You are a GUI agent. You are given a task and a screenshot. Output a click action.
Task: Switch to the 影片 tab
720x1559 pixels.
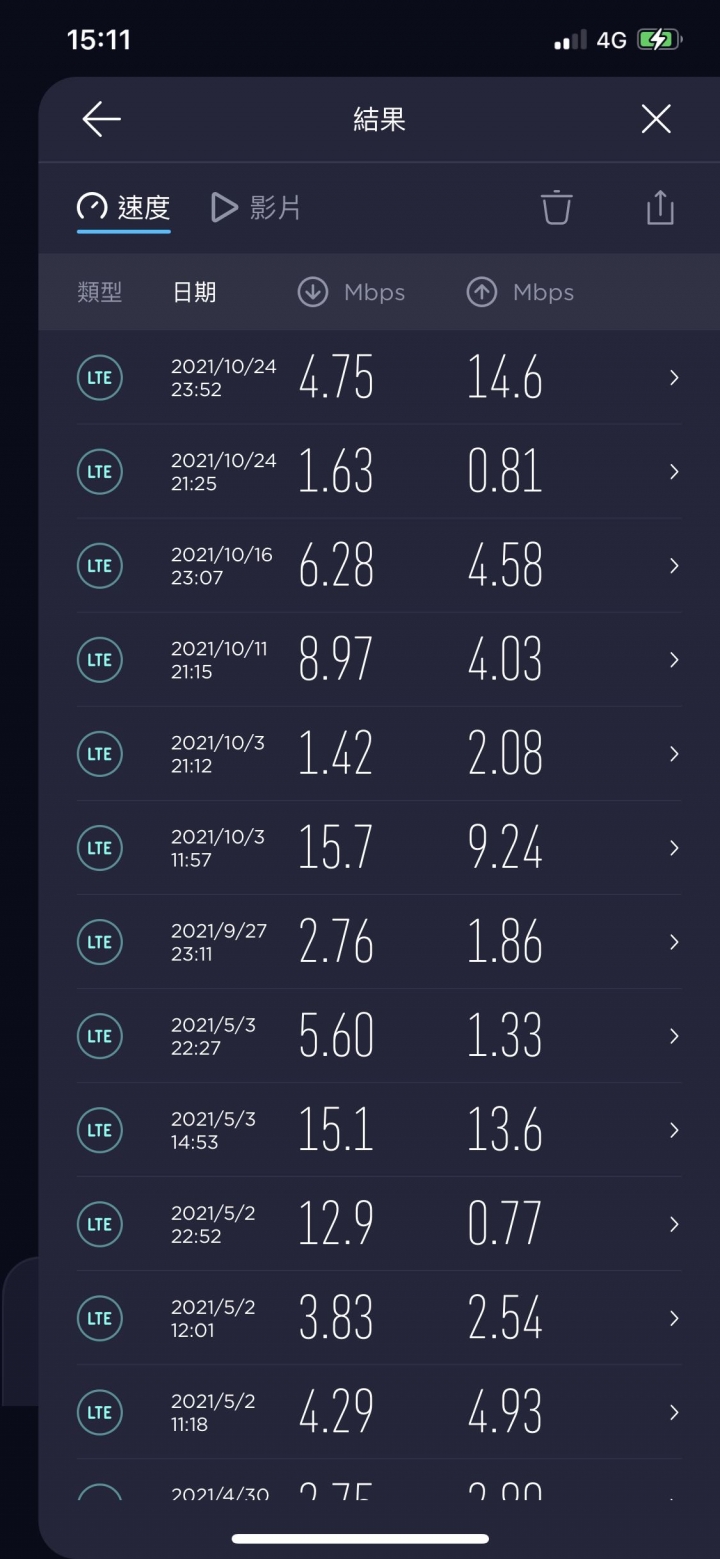point(256,208)
